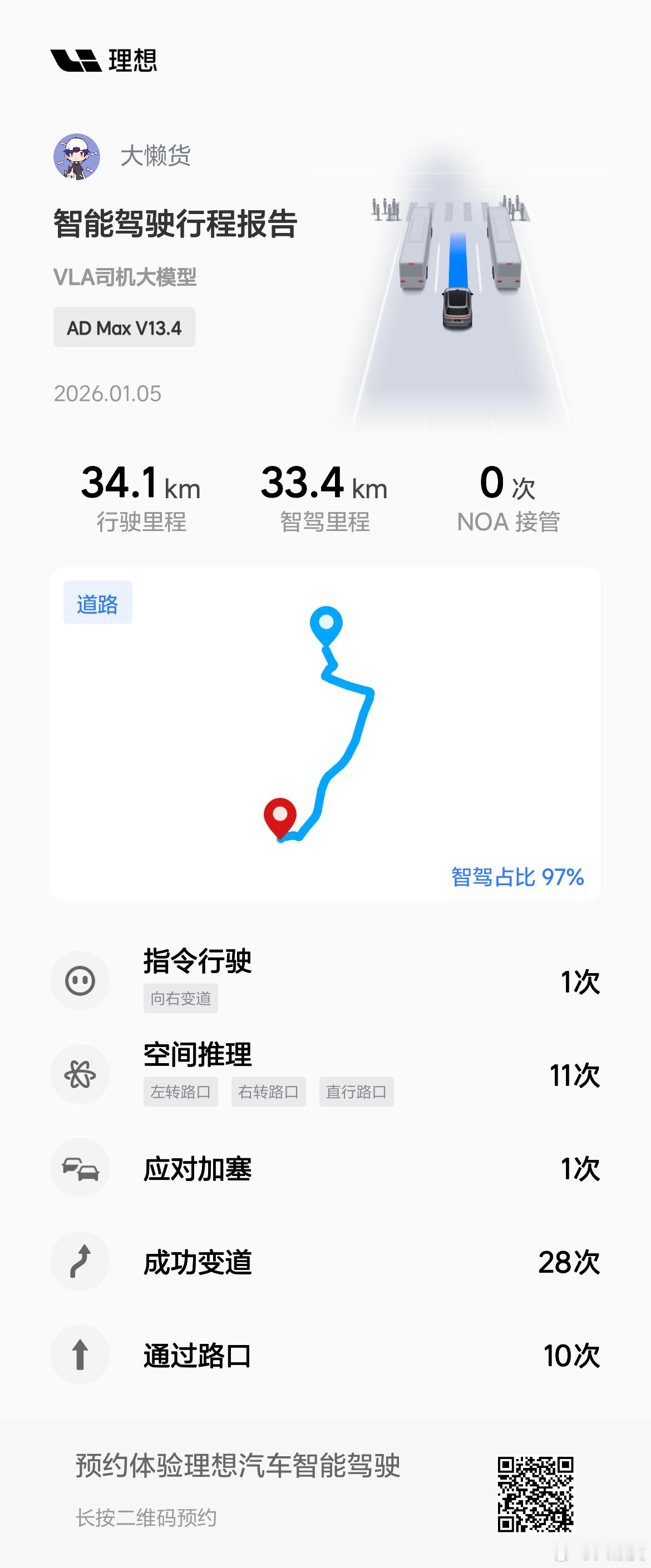Toggle the 左转路口 reasoning tag

pos(181,1092)
